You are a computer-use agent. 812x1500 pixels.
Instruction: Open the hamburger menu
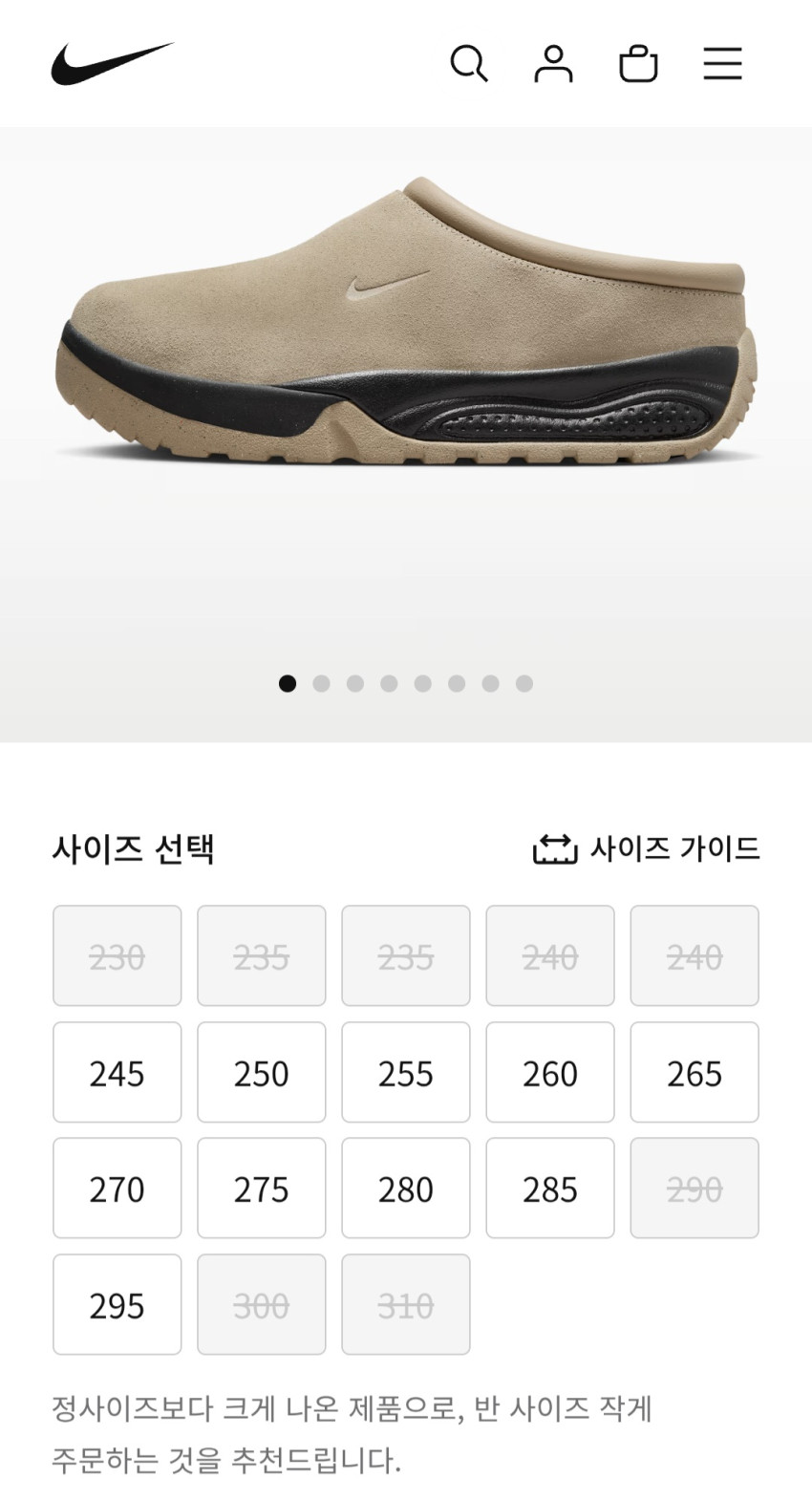(x=722, y=64)
